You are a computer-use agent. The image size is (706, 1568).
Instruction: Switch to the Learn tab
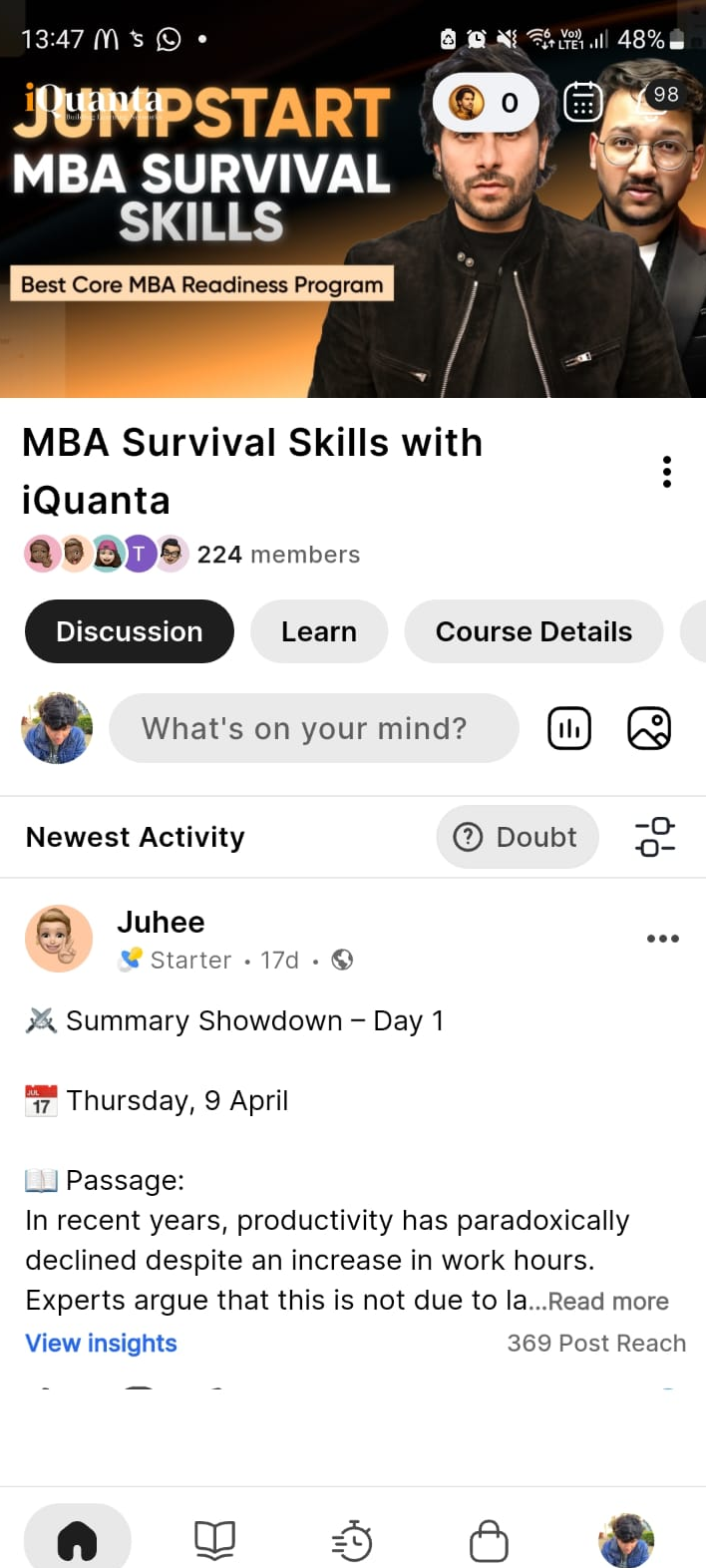click(319, 631)
